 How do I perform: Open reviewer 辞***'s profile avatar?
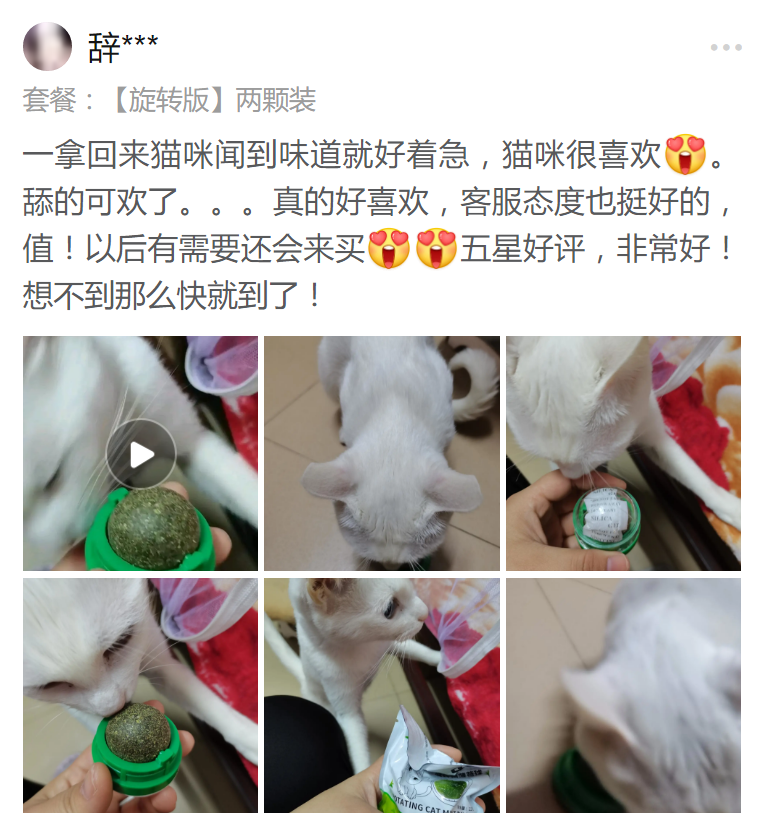coord(48,47)
